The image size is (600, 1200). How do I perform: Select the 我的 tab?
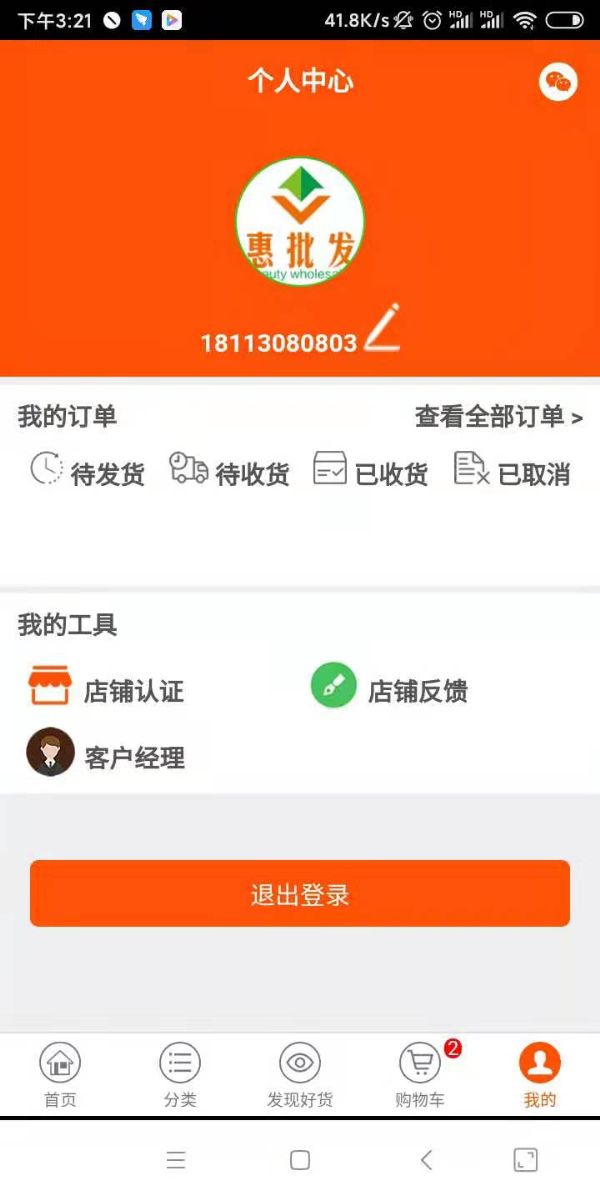540,1074
